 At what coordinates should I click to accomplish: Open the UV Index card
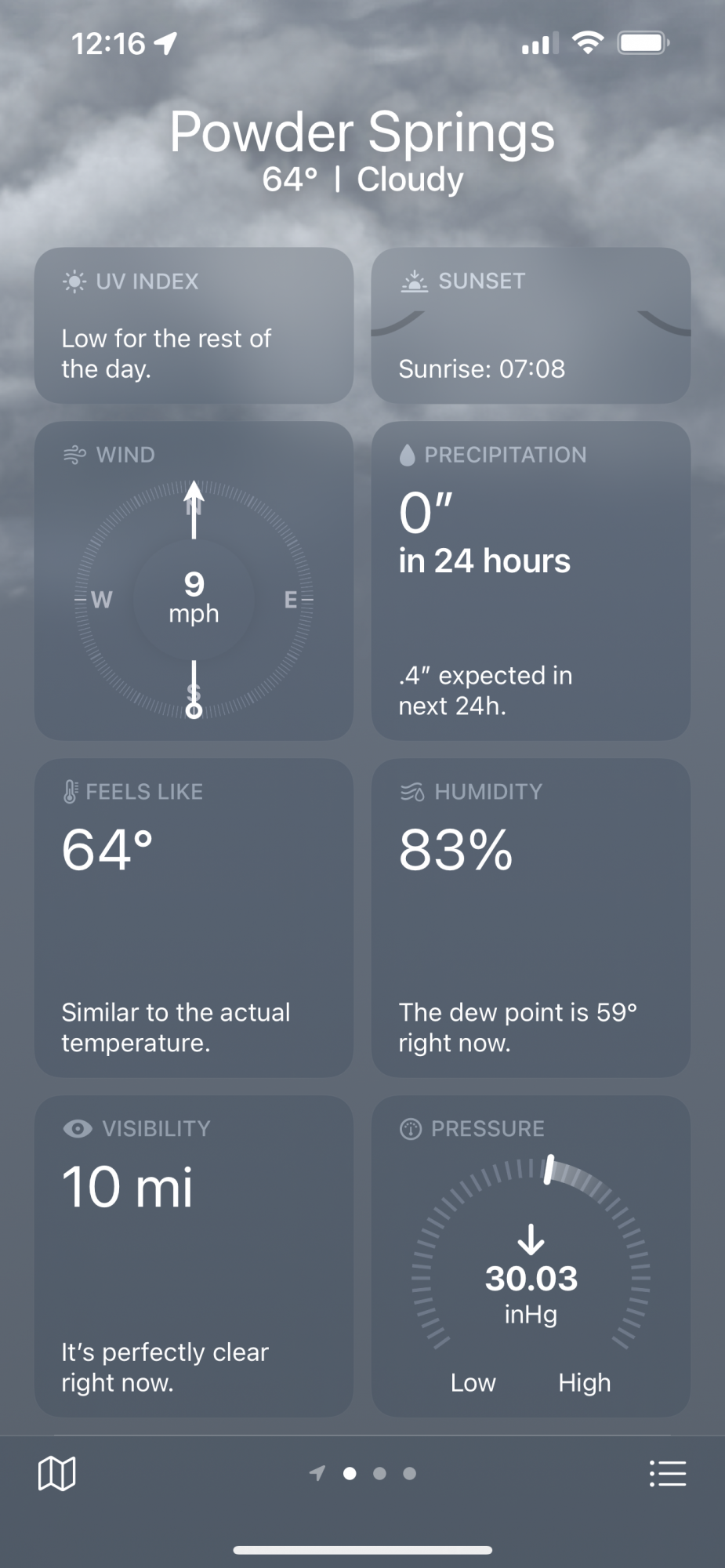[x=194, y=325]
